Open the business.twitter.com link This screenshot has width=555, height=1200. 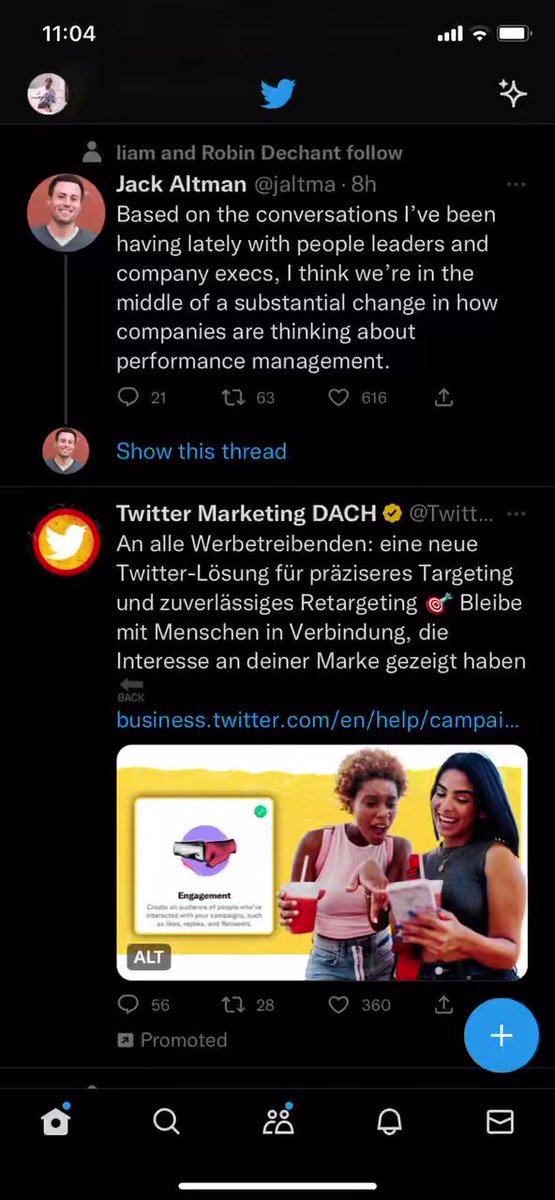pyautogui.click(x=318, y=721)
